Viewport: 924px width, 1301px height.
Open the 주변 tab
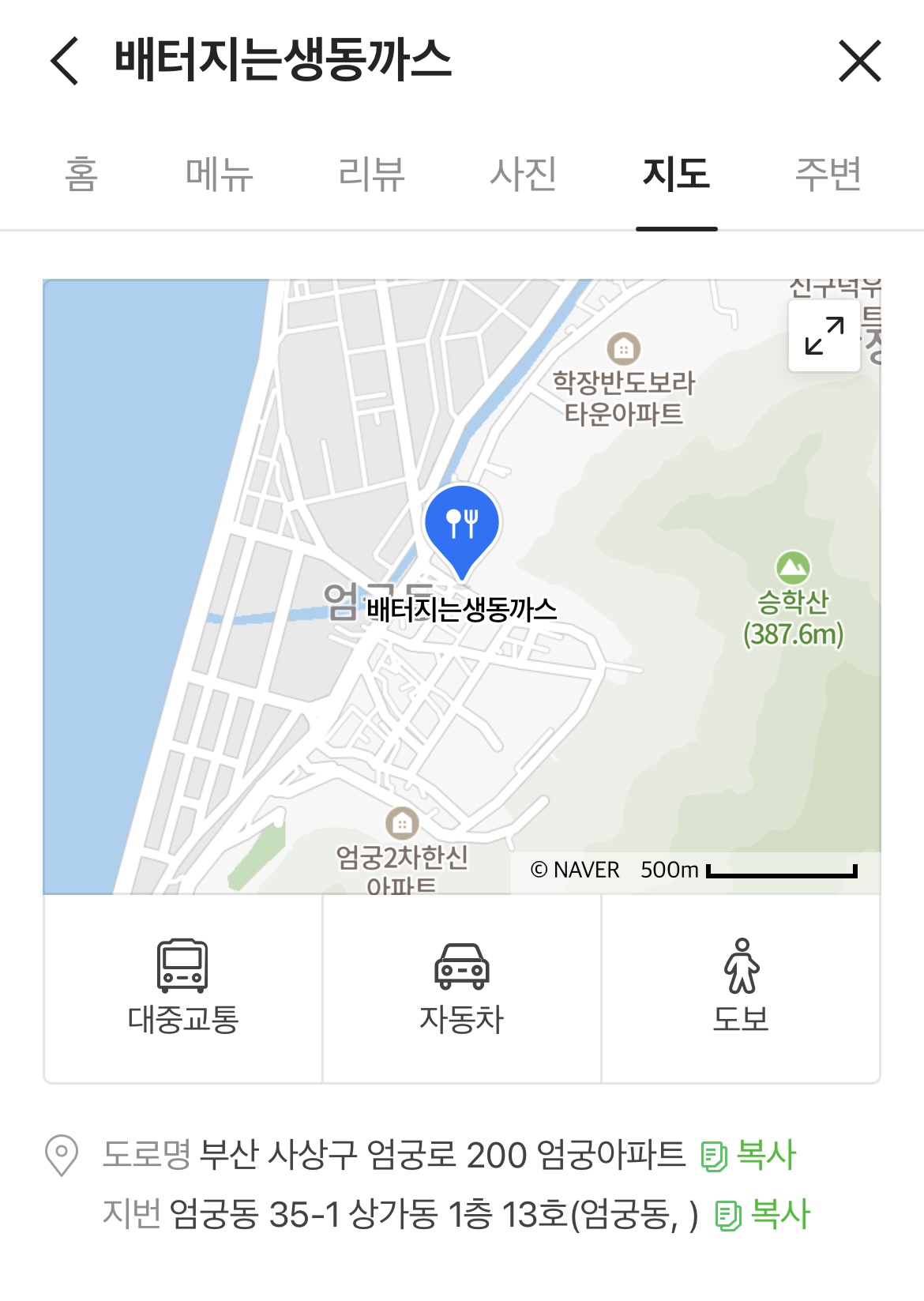(828, 174)
